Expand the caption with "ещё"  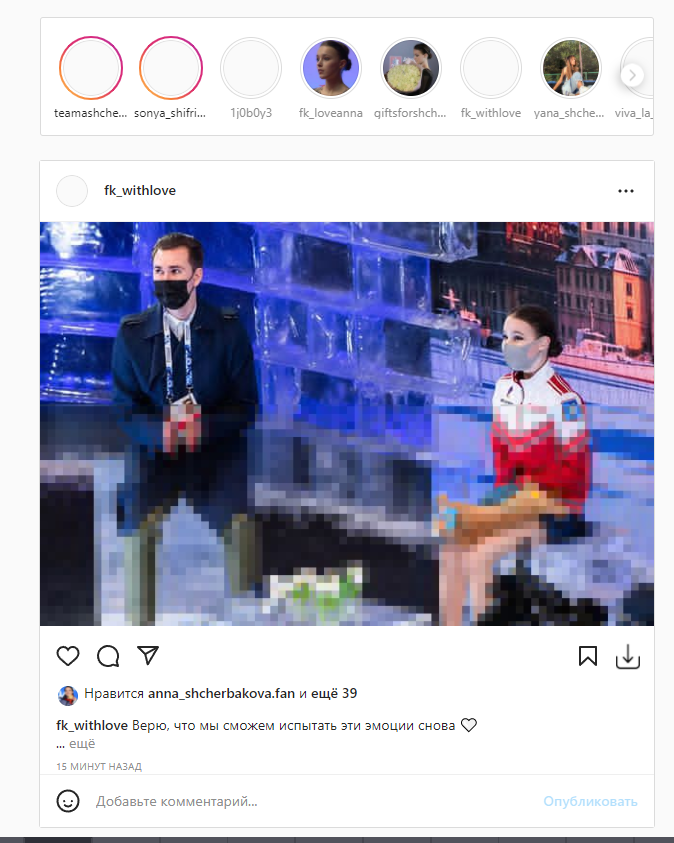[81, 744]
